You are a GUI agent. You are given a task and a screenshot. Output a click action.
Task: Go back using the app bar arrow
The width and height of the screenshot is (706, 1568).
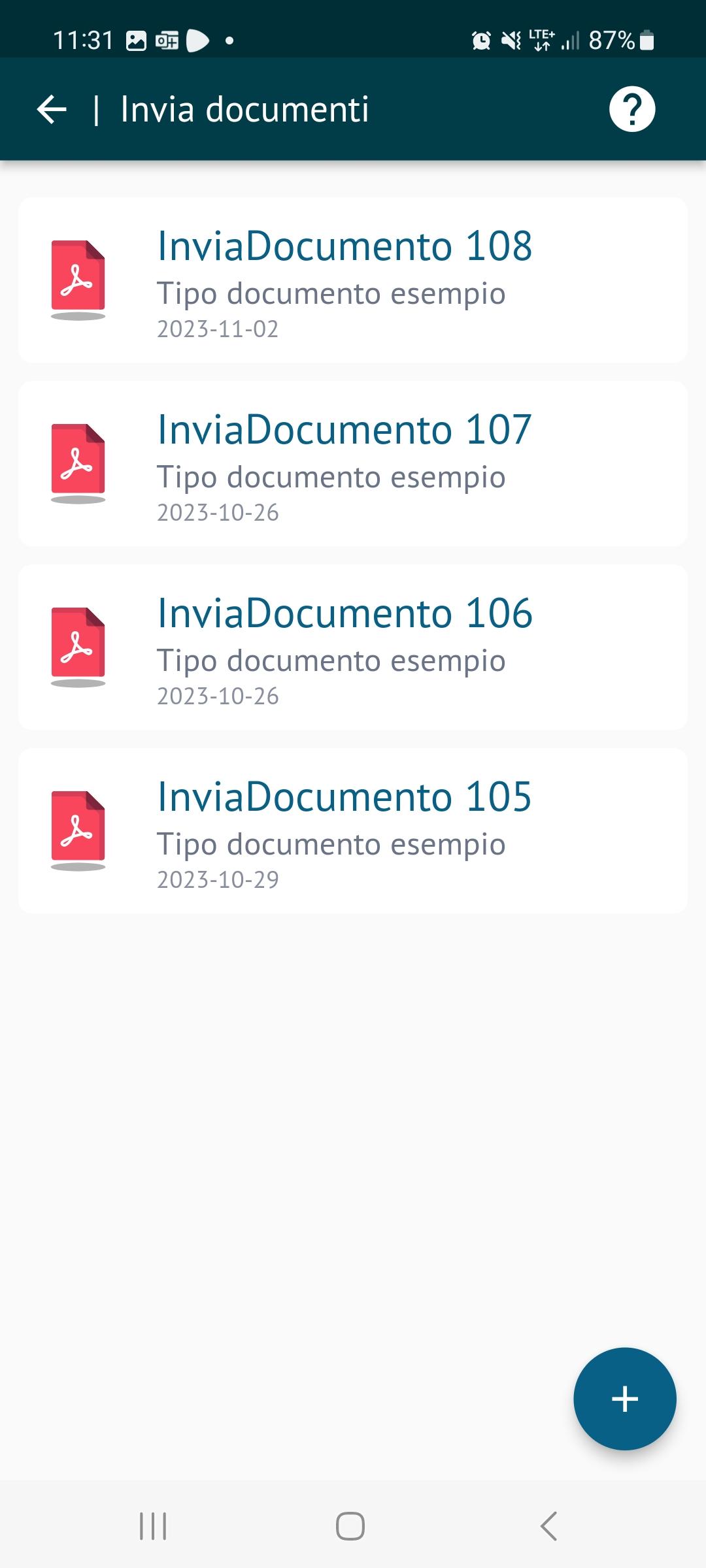pyautogui.click(x=52, y=109)
